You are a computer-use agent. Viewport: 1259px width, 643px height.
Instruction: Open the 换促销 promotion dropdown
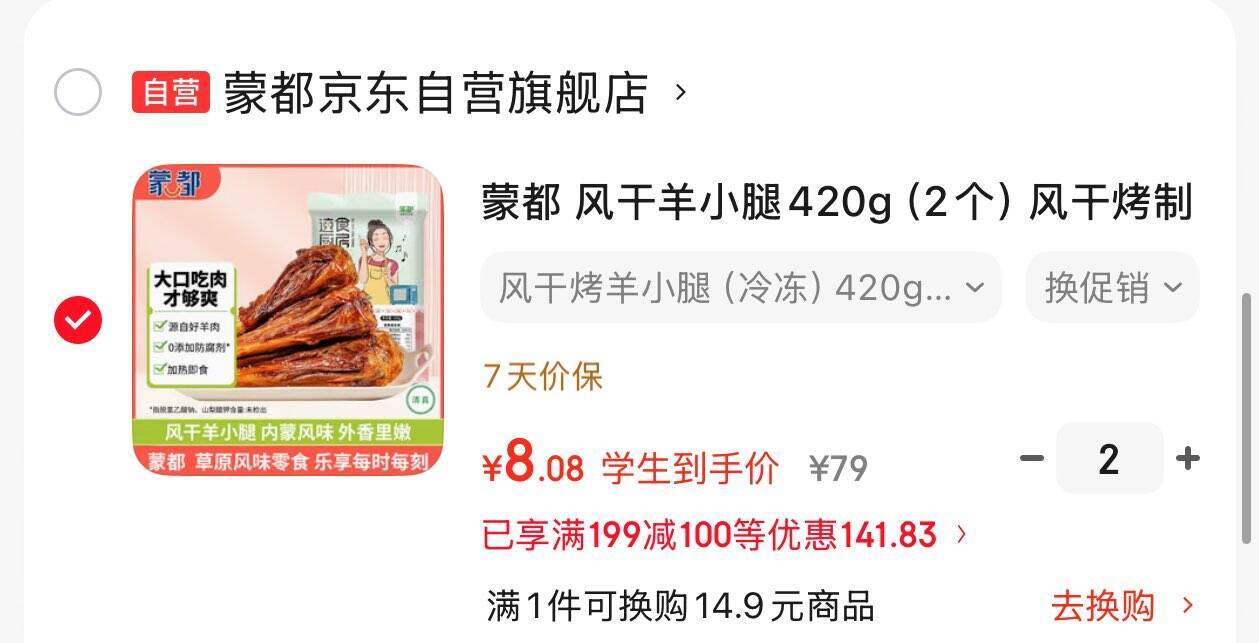pyautogui.click(x=1112, y=288)
